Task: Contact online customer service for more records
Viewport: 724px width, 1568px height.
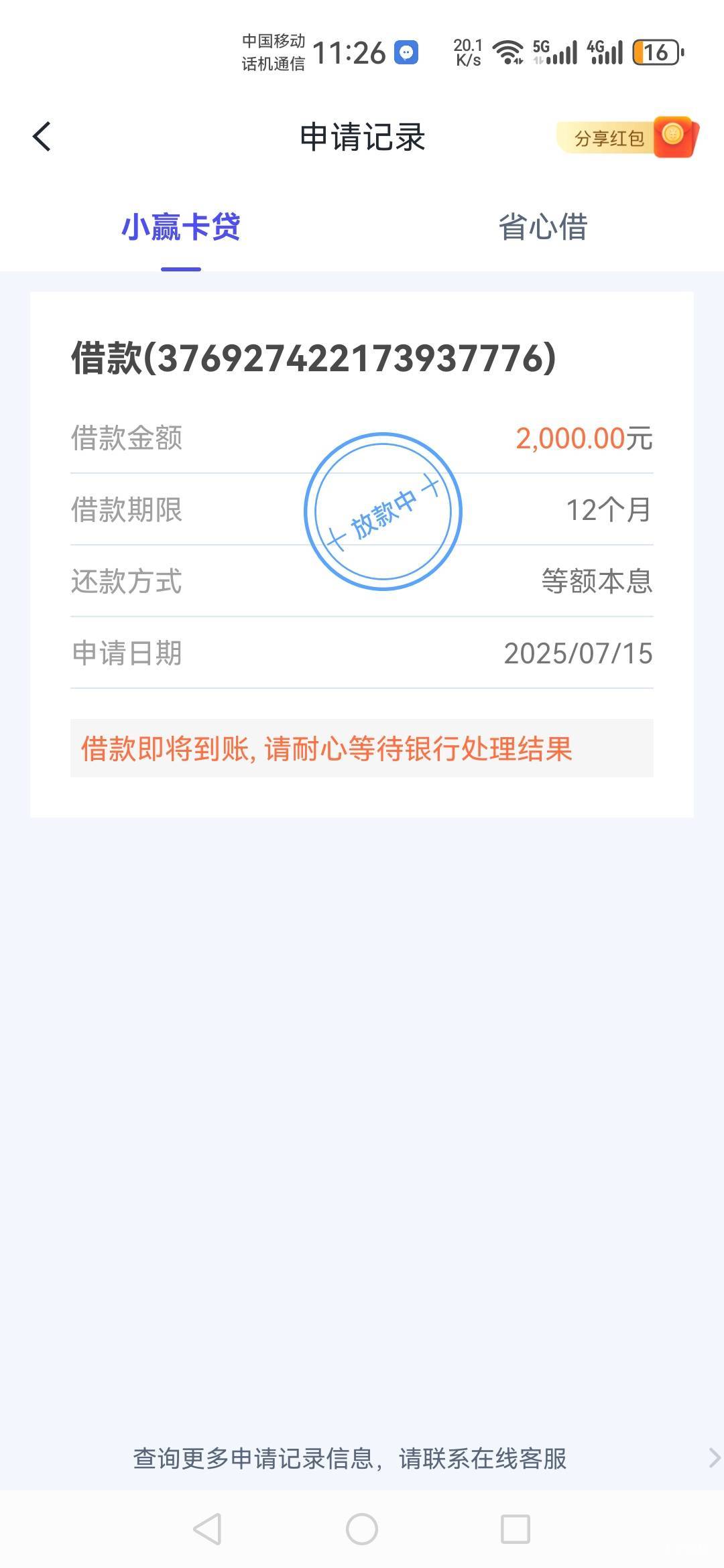Action: (362, 1458)
